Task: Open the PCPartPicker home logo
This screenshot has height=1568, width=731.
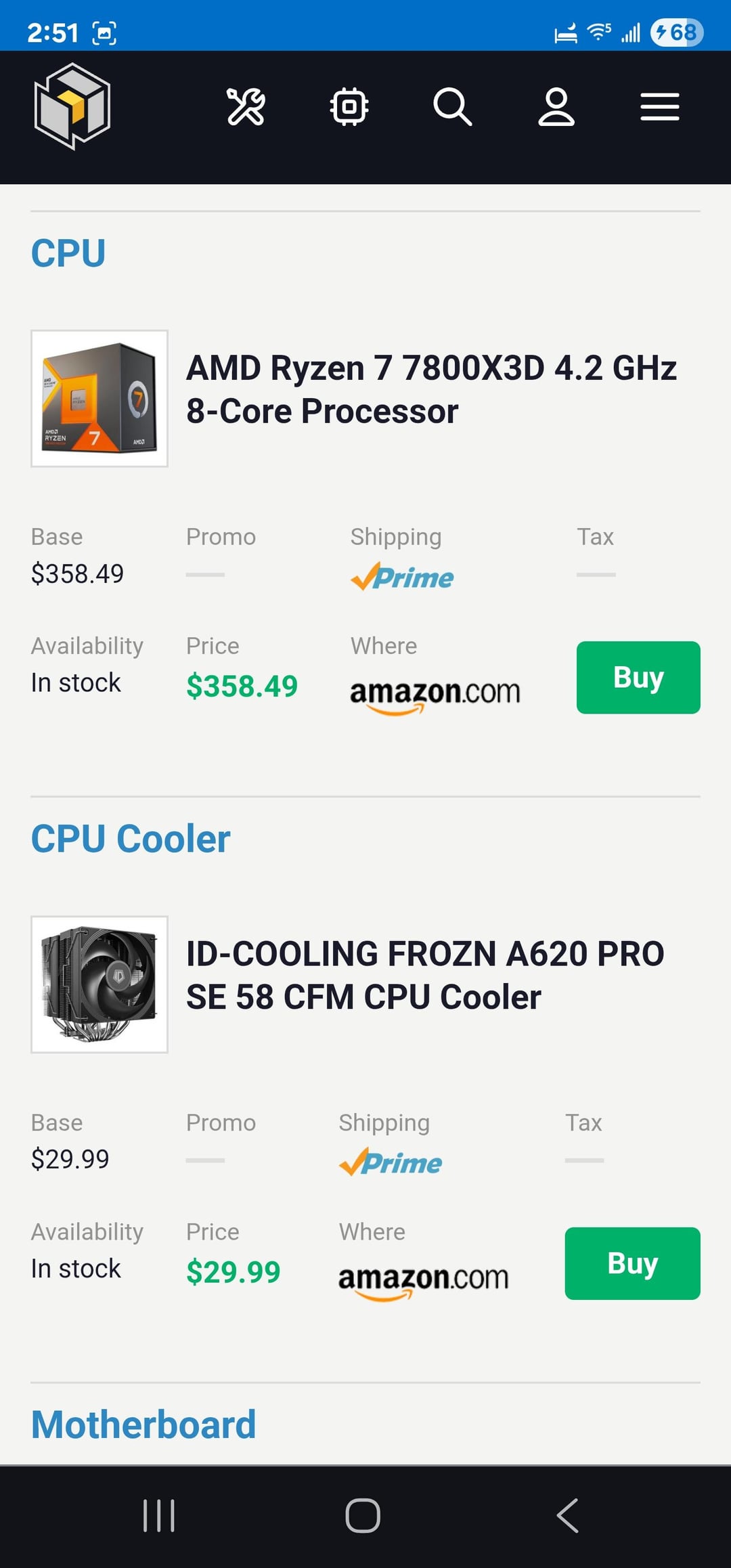Action: 72,106
